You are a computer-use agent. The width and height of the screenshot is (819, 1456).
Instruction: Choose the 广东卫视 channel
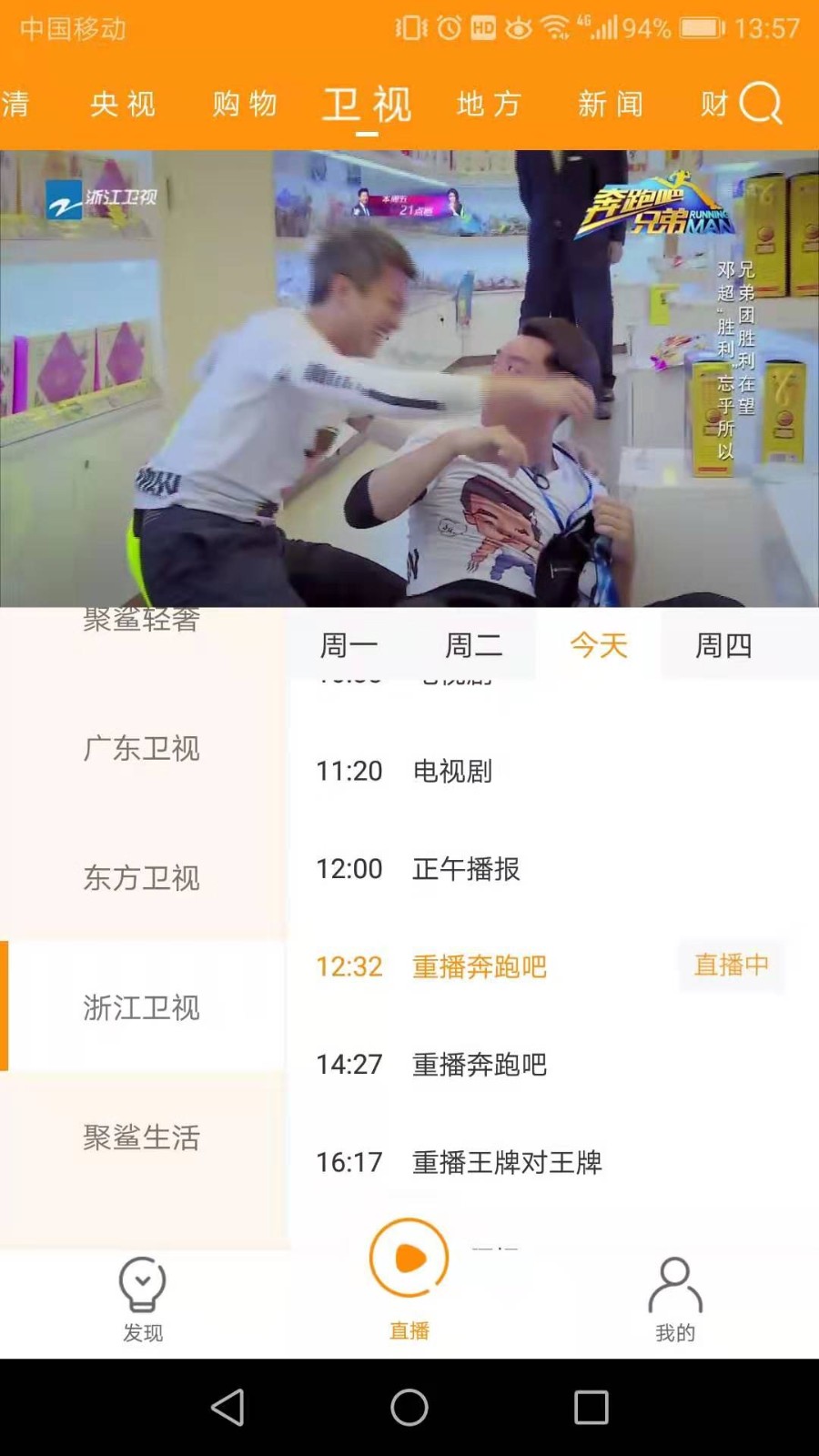(141, 749)
